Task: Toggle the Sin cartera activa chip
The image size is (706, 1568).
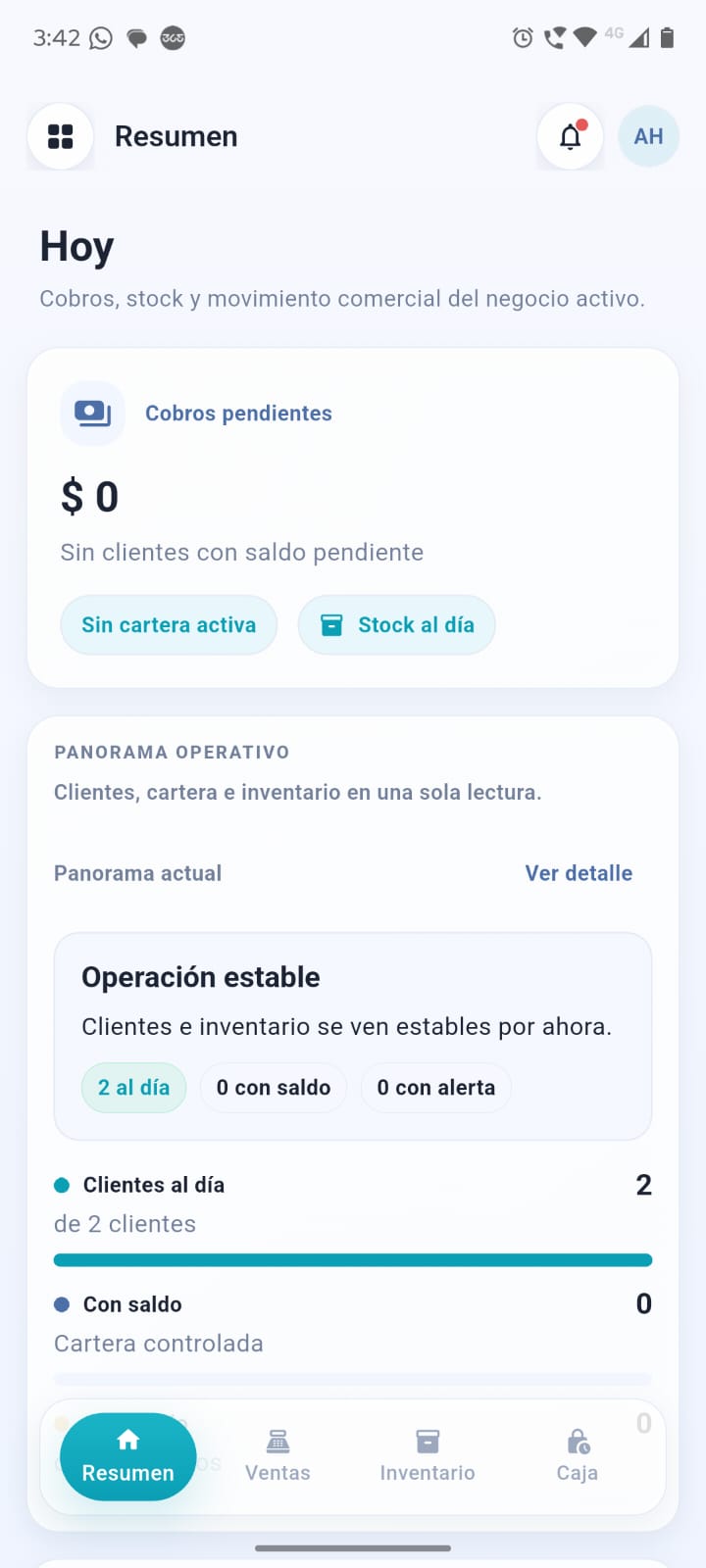Action: pos(168,624)
